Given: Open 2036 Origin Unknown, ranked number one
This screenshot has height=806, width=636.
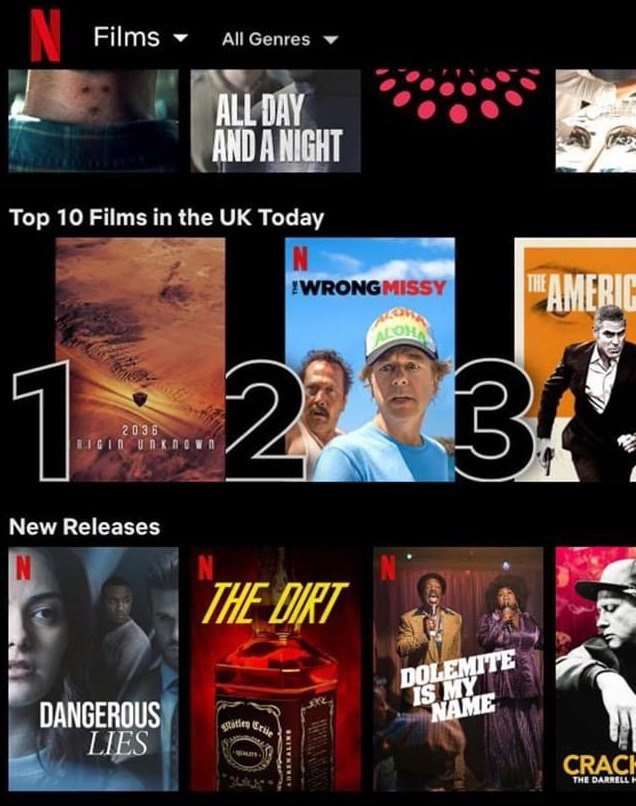Looking at the screenshot, I should [140, 360].
